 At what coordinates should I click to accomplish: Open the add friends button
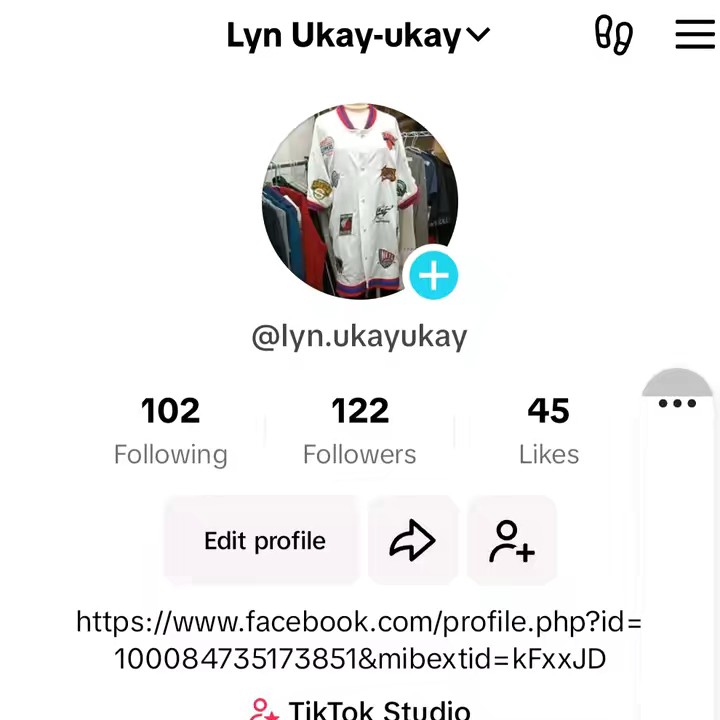[x=511, y=541]
